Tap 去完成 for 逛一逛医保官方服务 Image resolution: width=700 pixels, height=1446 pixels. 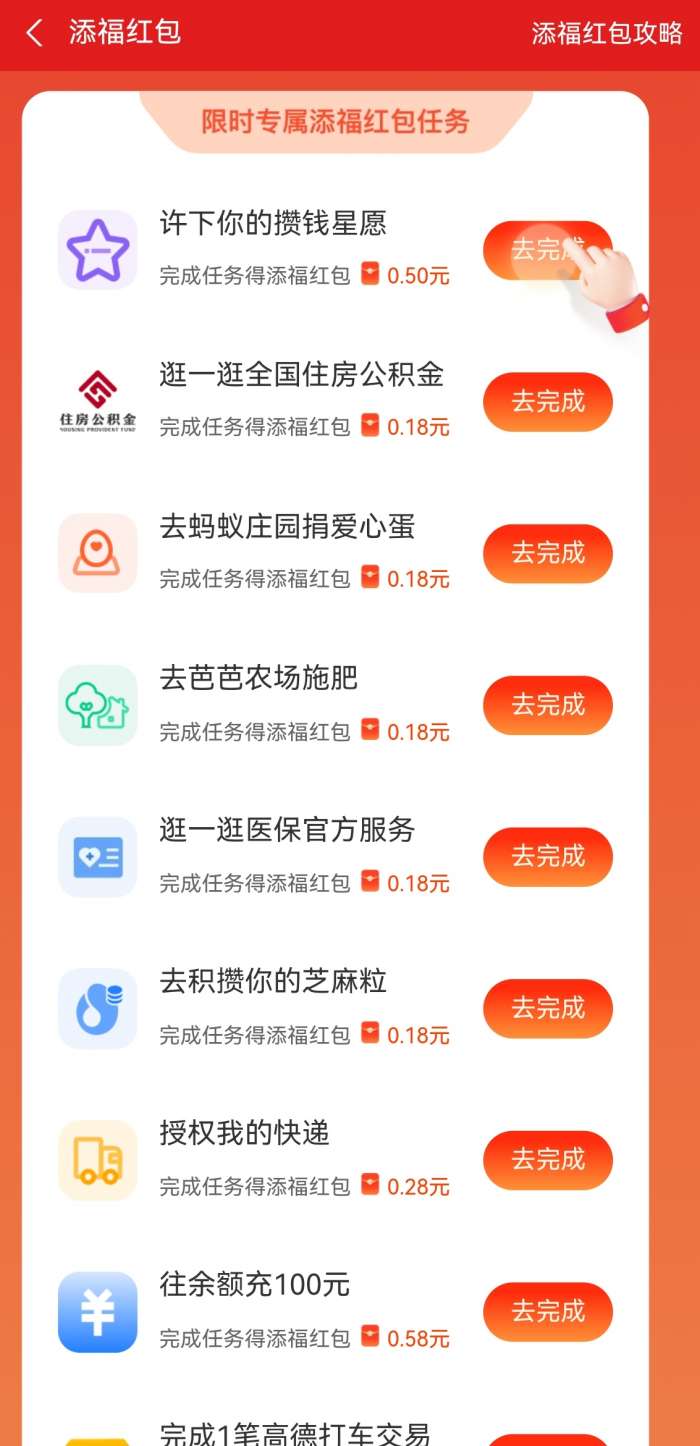tap(547, 857)
